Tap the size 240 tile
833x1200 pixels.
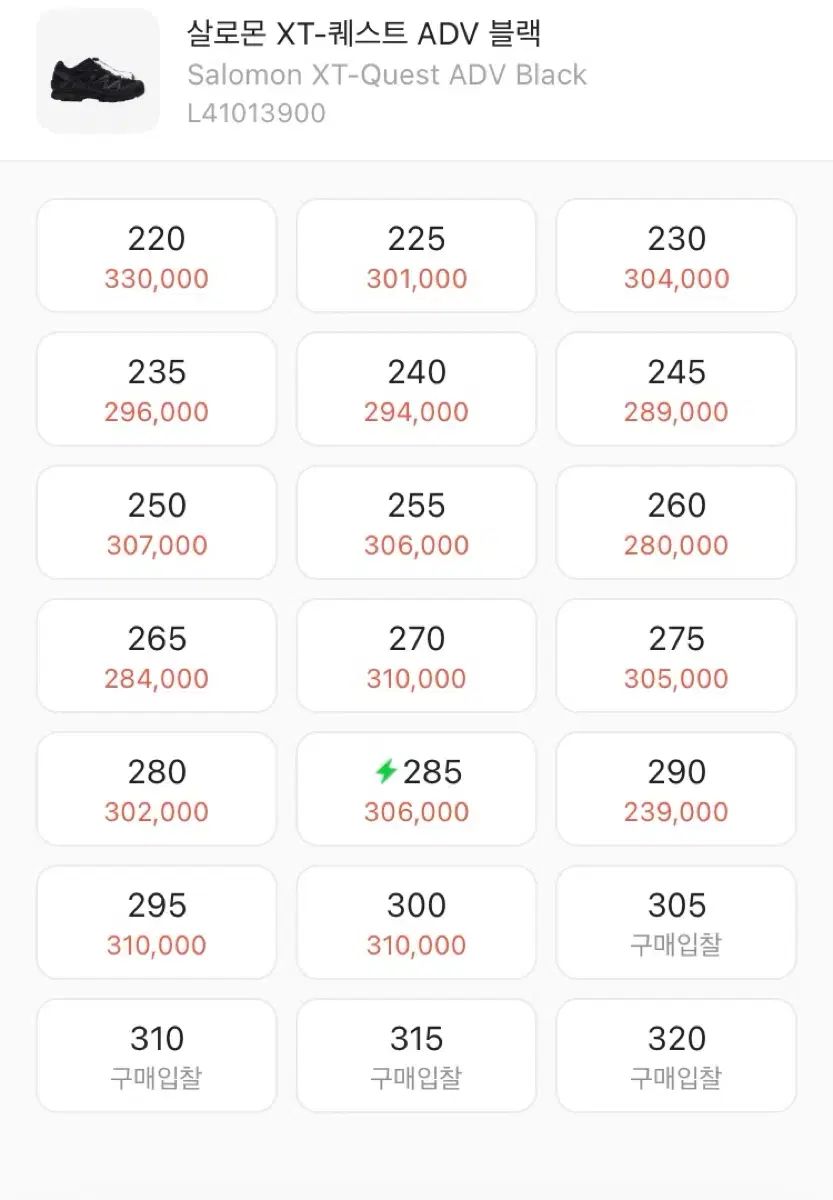click(416, 389)
